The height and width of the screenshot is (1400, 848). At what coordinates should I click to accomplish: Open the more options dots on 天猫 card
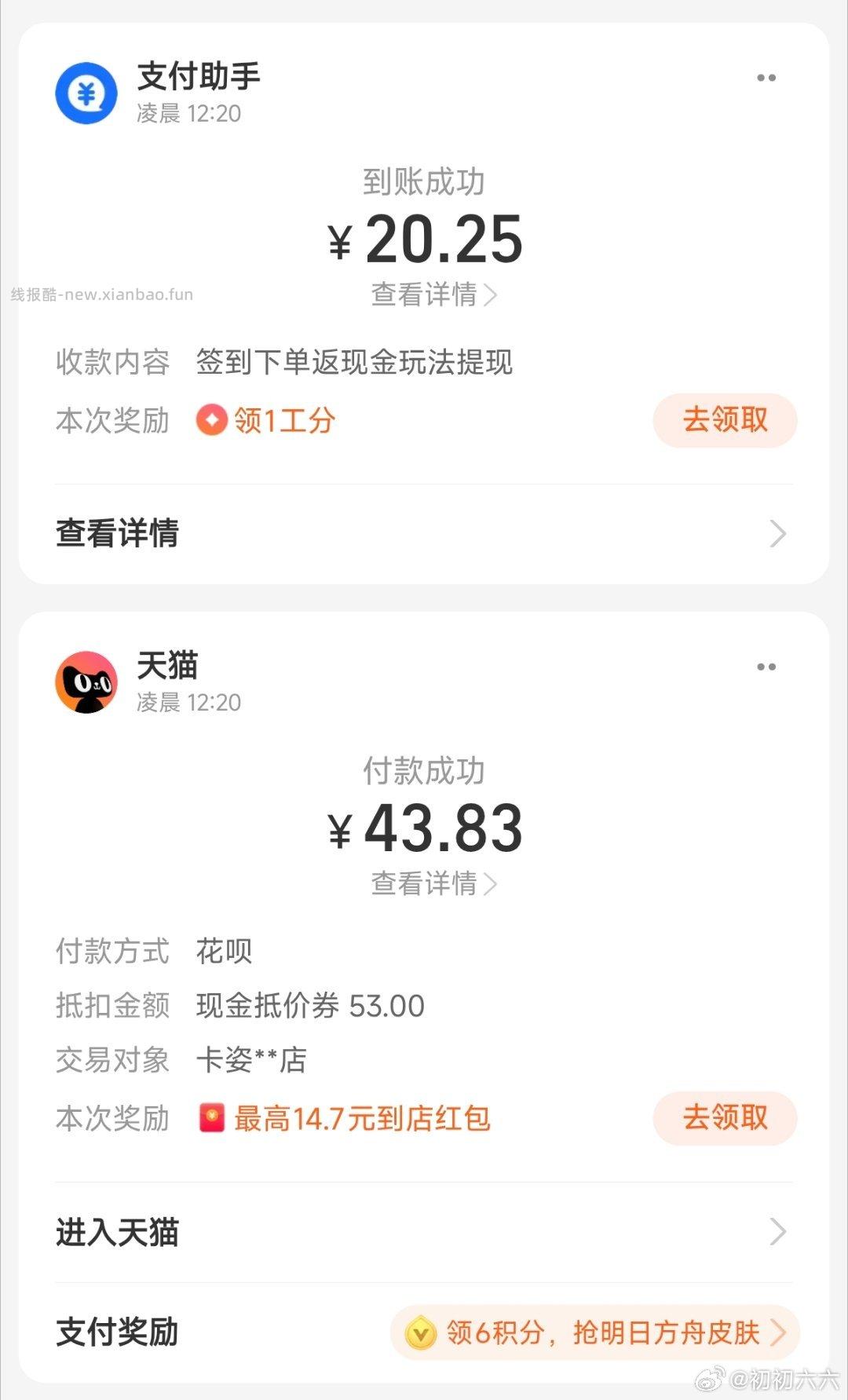coord(768,665)
